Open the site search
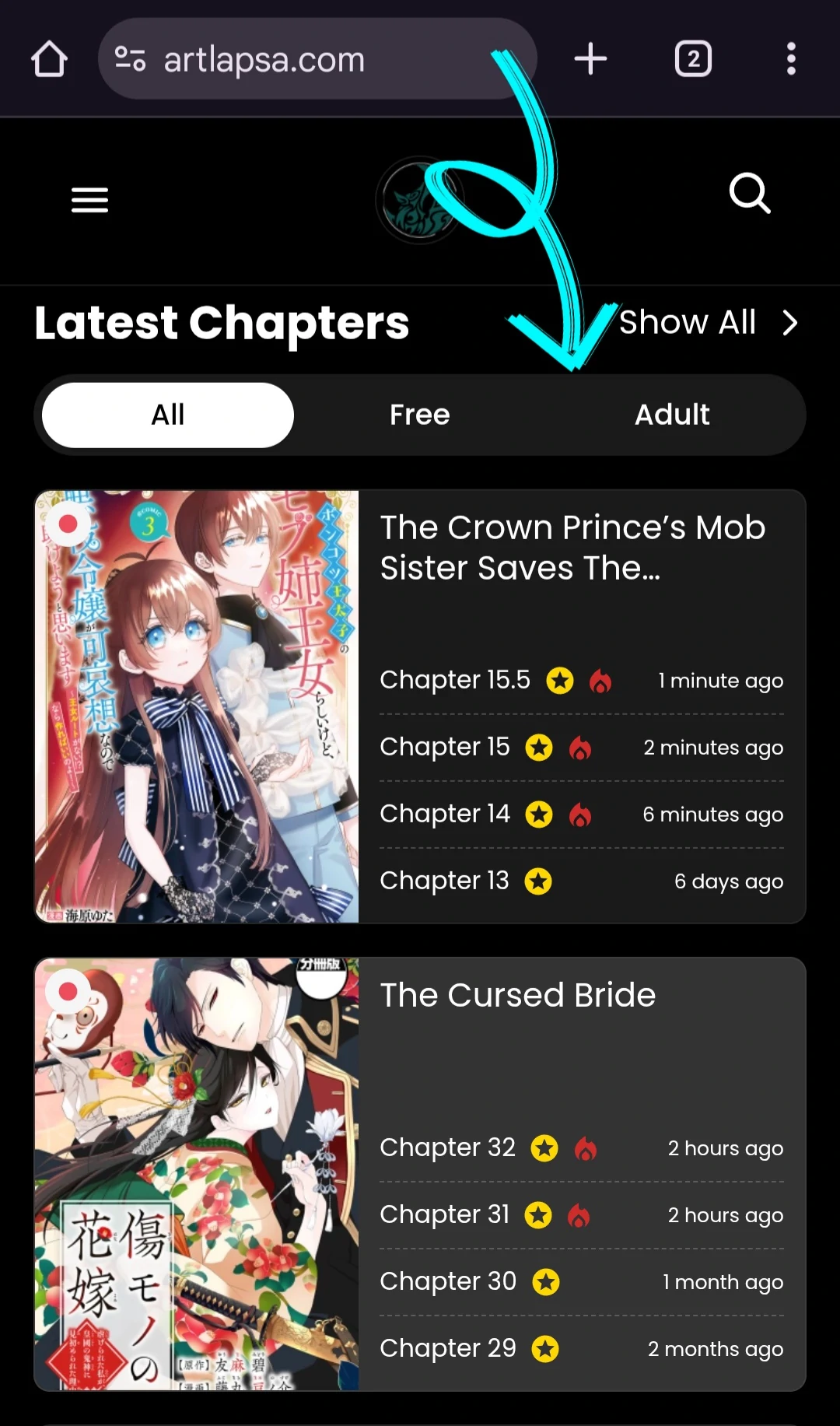The height and width of the screenshot is (1426, 840). (x=750, y=193)
